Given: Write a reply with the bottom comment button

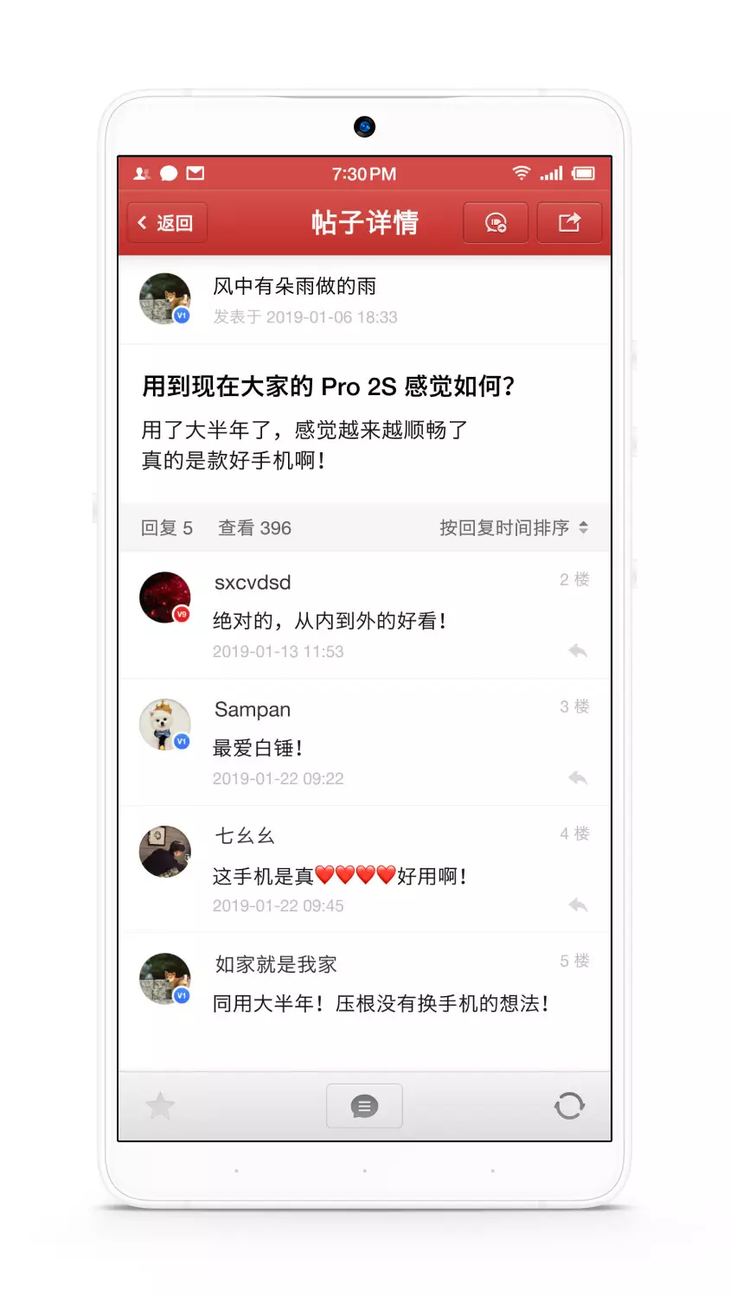Looking at the screenshot, I should pos(364,1106).
